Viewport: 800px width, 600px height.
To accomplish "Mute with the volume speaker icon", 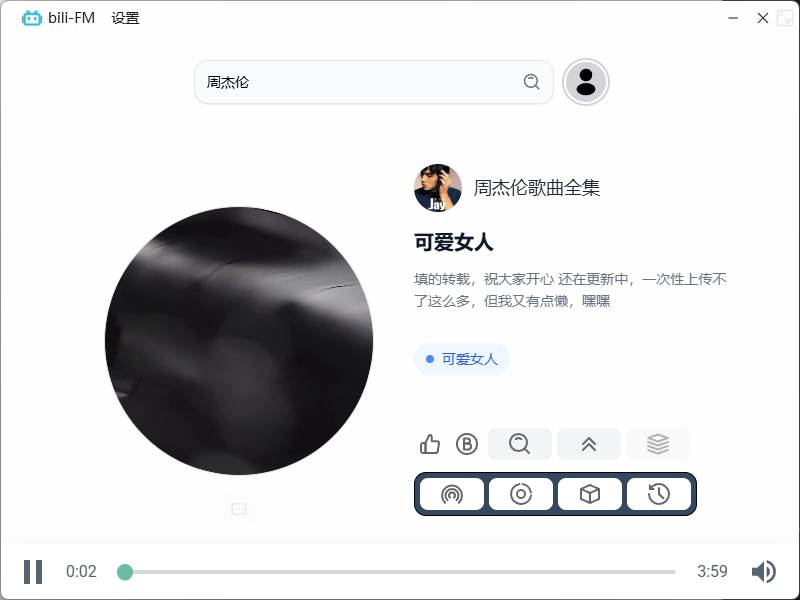I will click(763, 572).
